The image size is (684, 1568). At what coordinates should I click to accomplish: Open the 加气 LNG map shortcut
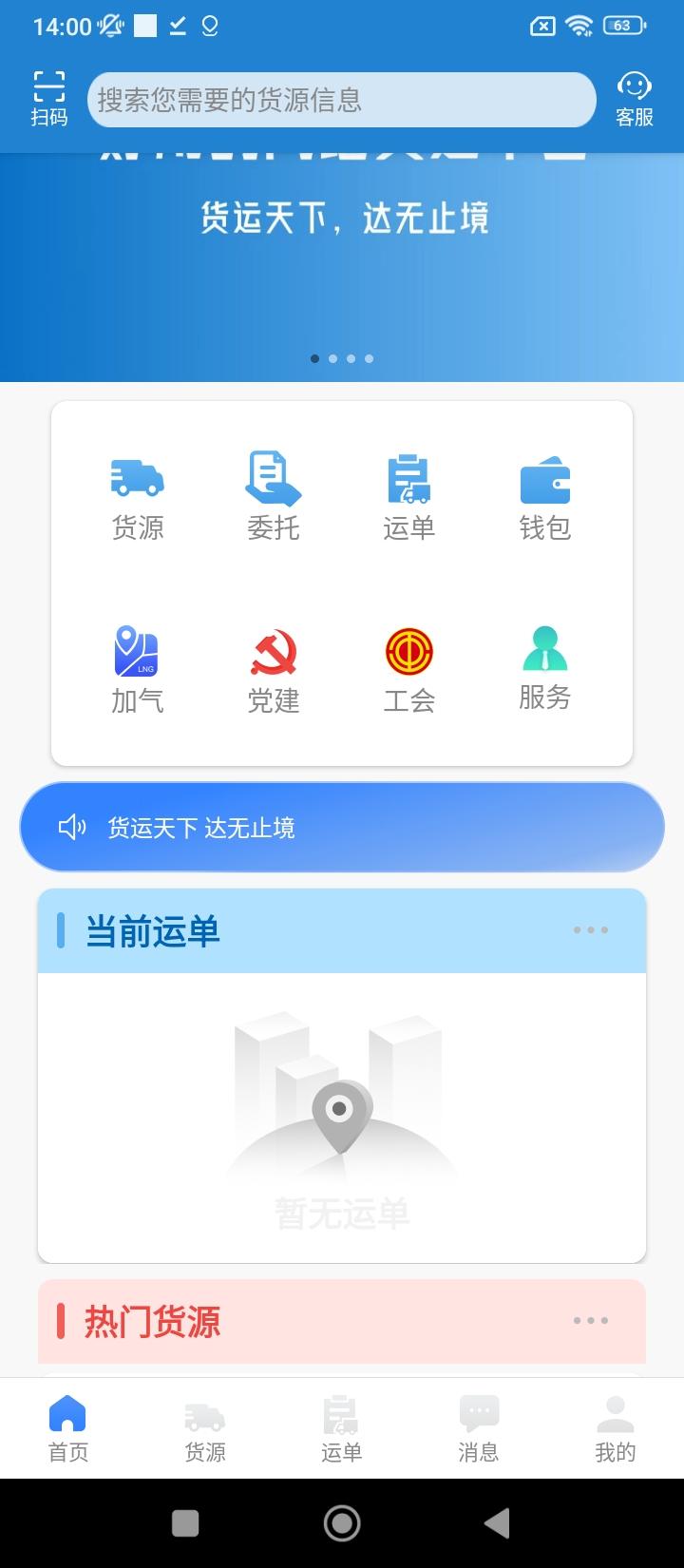(138, 671)
